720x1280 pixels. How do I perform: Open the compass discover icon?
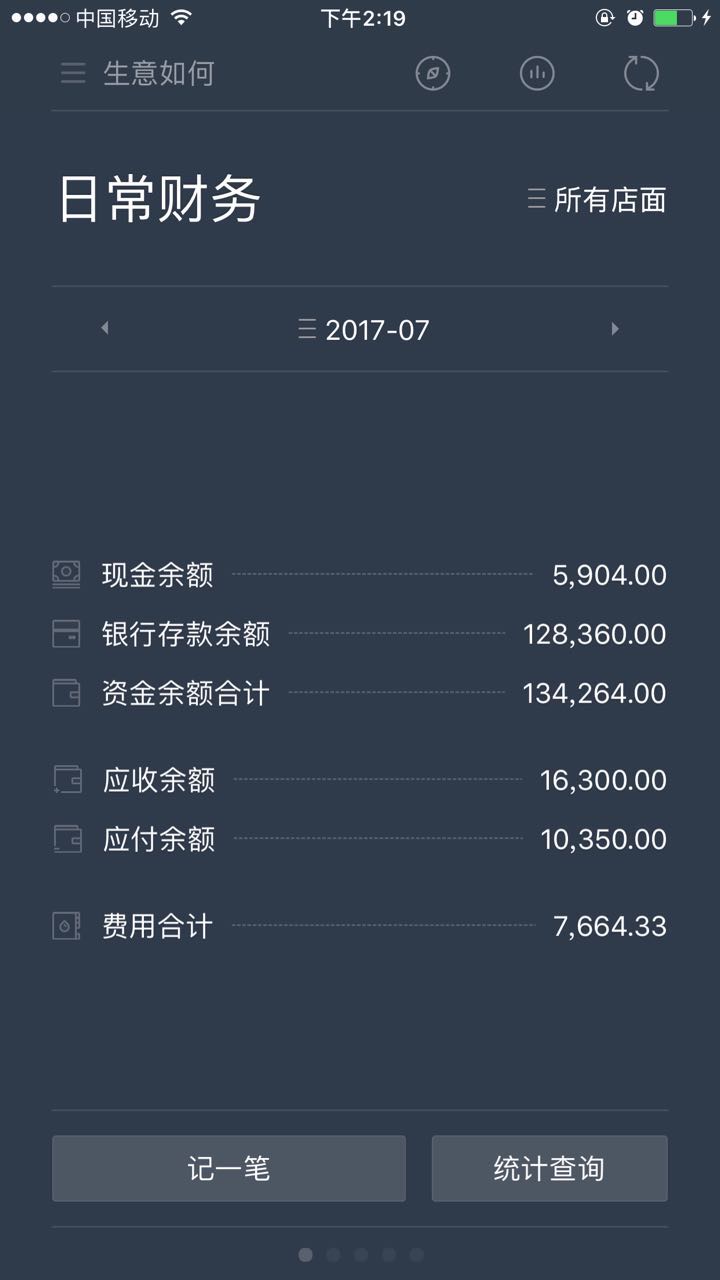pos(433,73)
